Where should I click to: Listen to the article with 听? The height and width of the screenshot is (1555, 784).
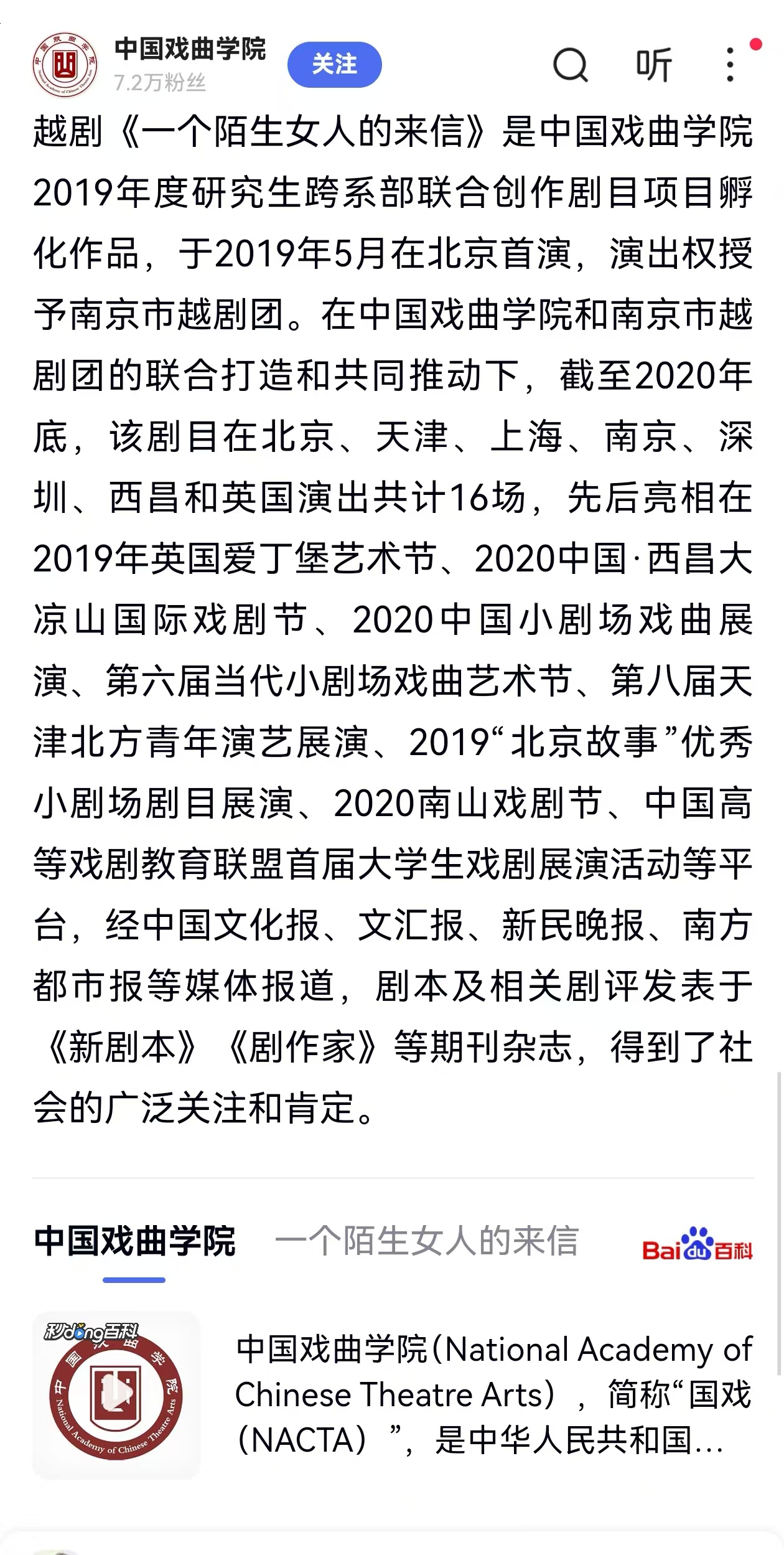click(x=653, y=65)
